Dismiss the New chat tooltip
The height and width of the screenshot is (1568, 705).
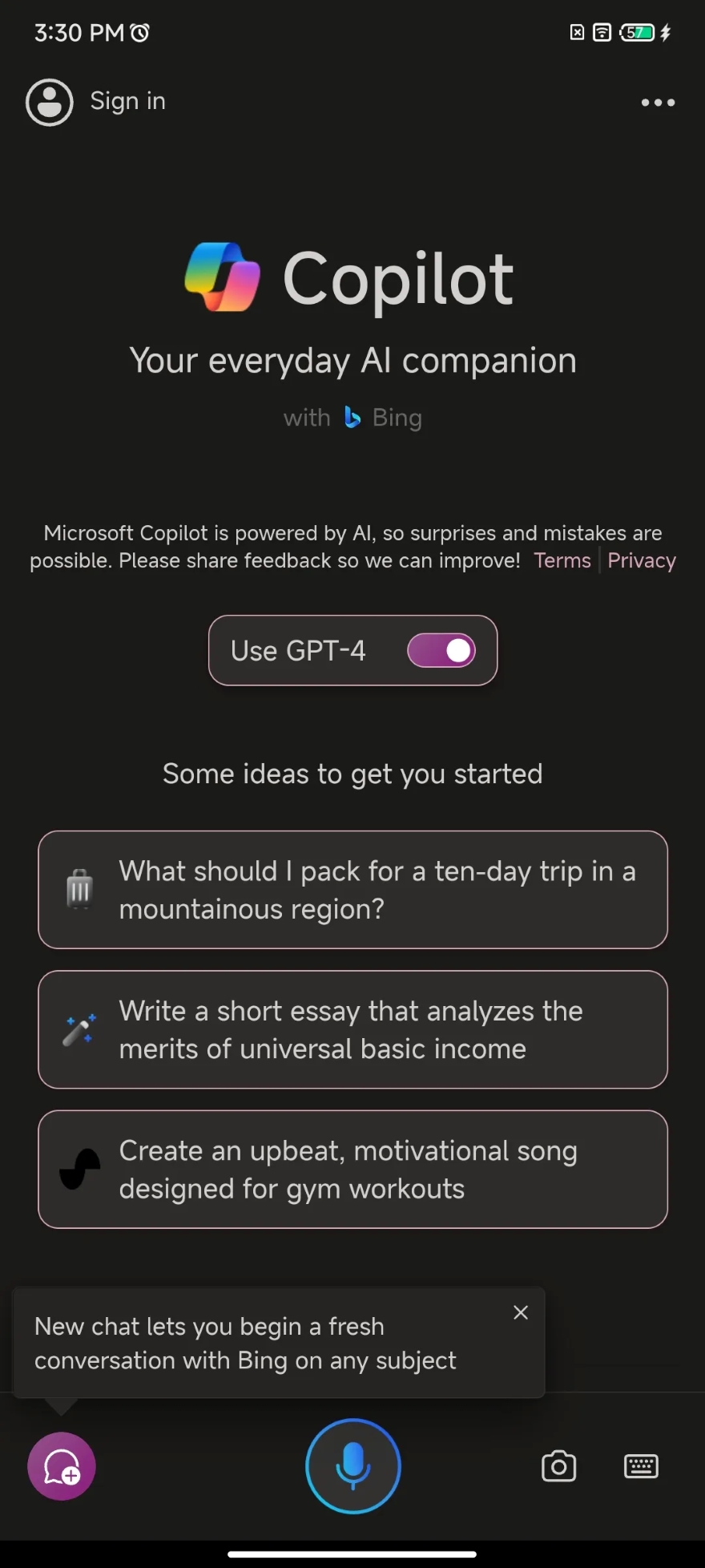click(521, 1312)
